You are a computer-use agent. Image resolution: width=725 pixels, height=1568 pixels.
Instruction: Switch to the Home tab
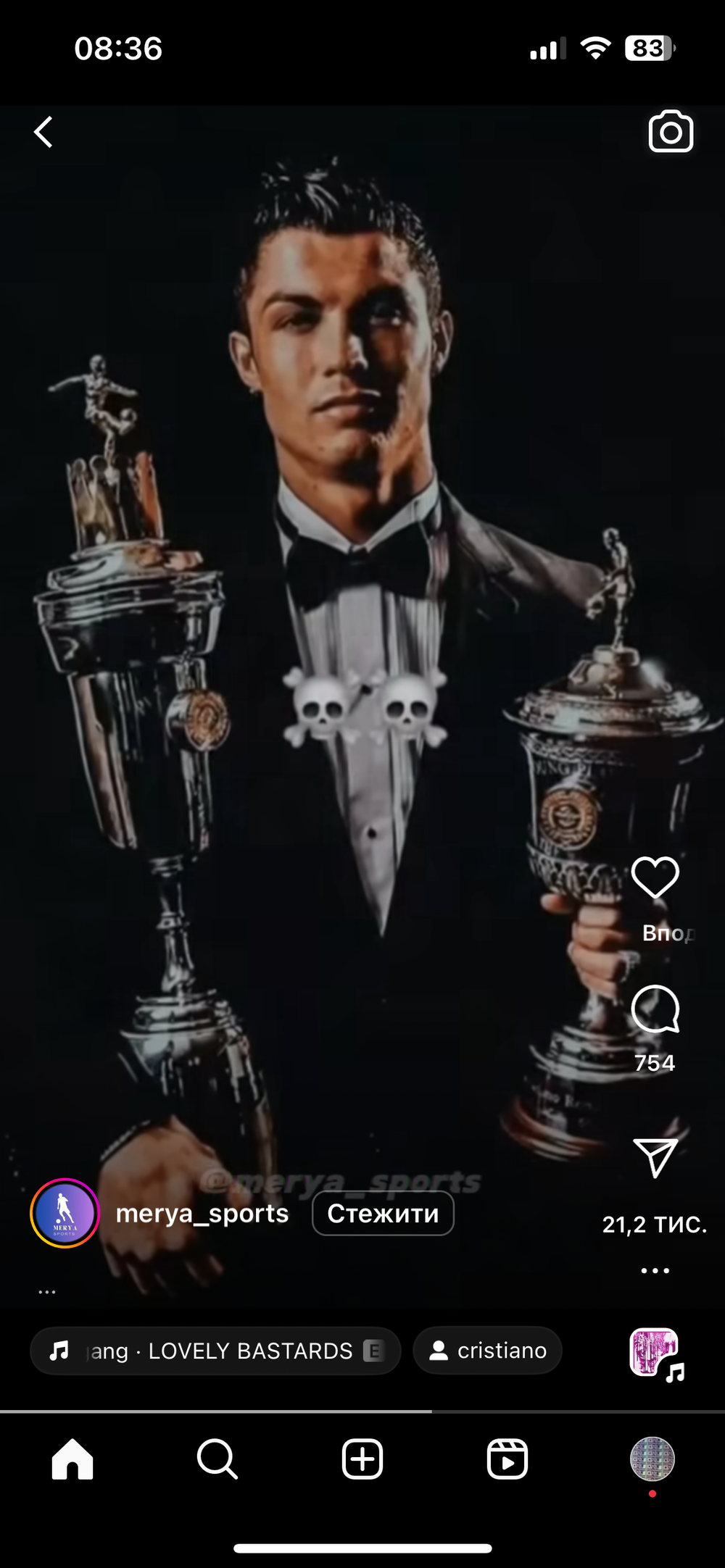pyautogui.click(x=72, y=1459)
